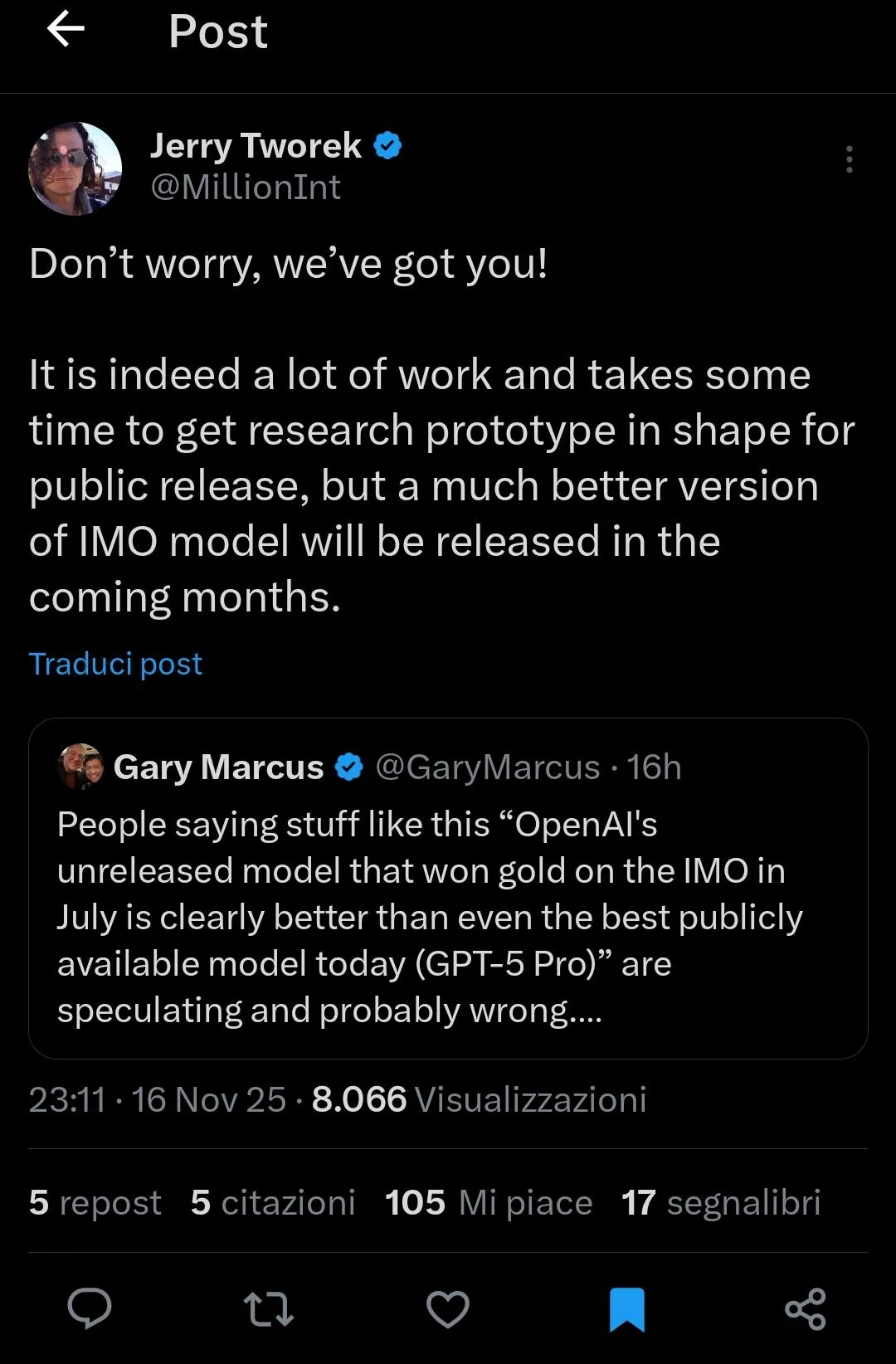Repost this post
The image size is (896, 1364).
pos(269,1309)
